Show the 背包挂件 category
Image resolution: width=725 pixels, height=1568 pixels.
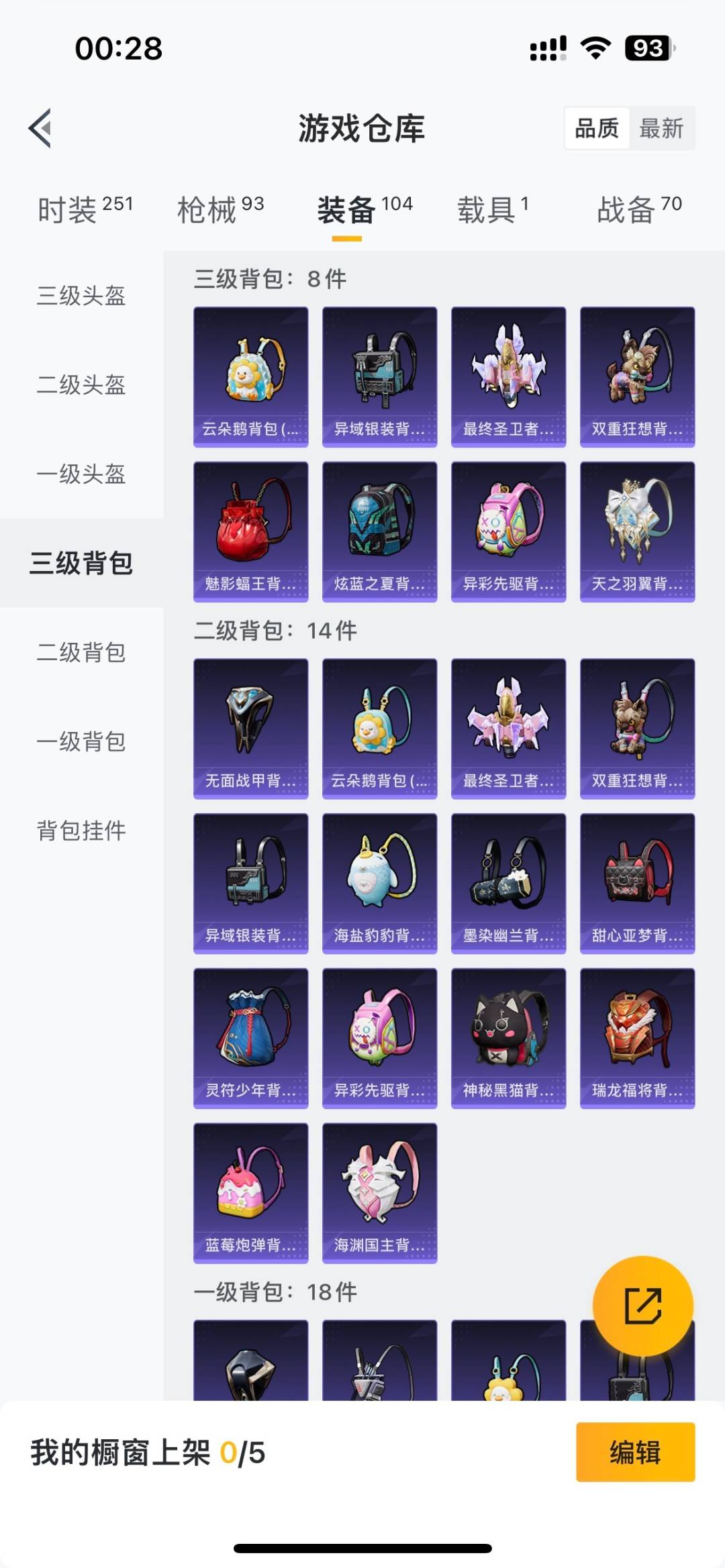[81, 831]
